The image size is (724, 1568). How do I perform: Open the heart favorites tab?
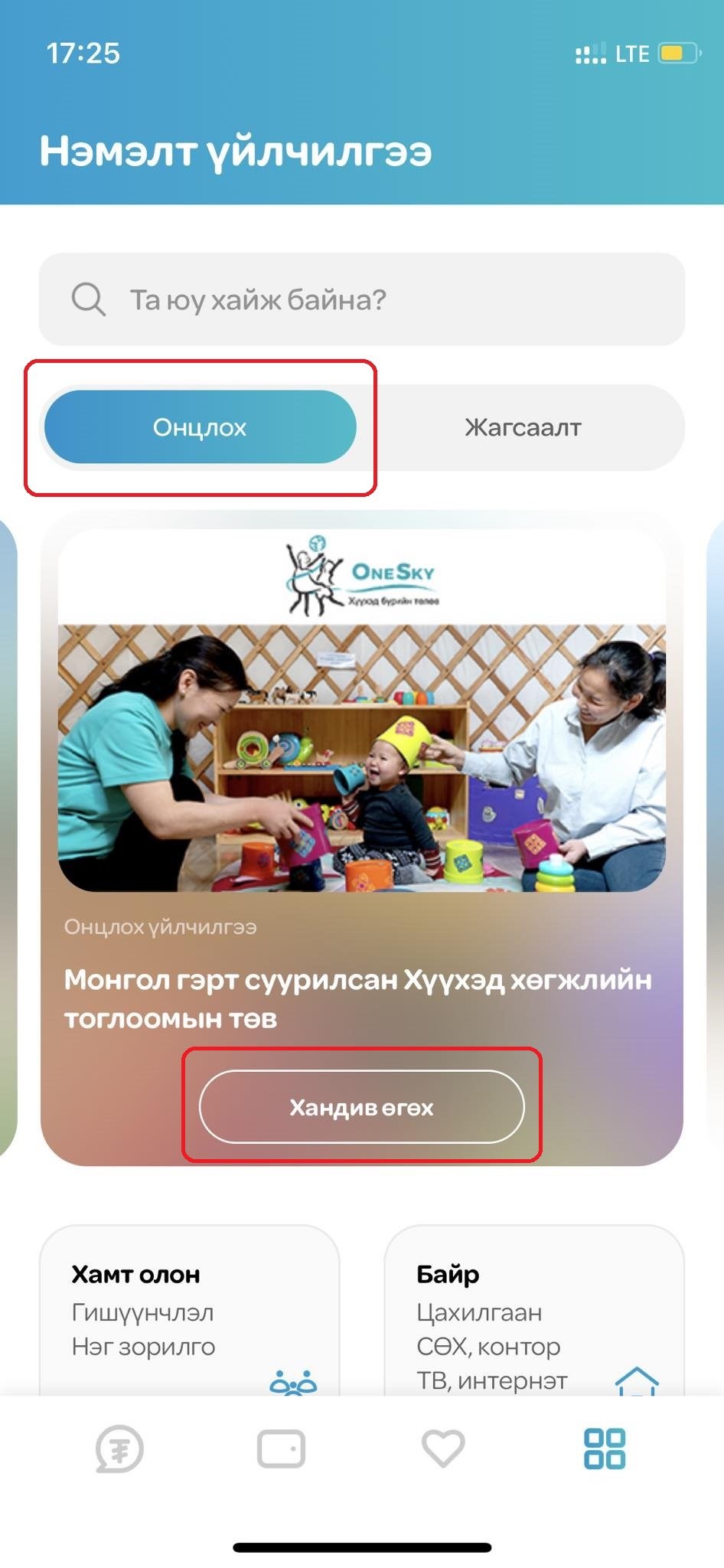click(443, 1449)
